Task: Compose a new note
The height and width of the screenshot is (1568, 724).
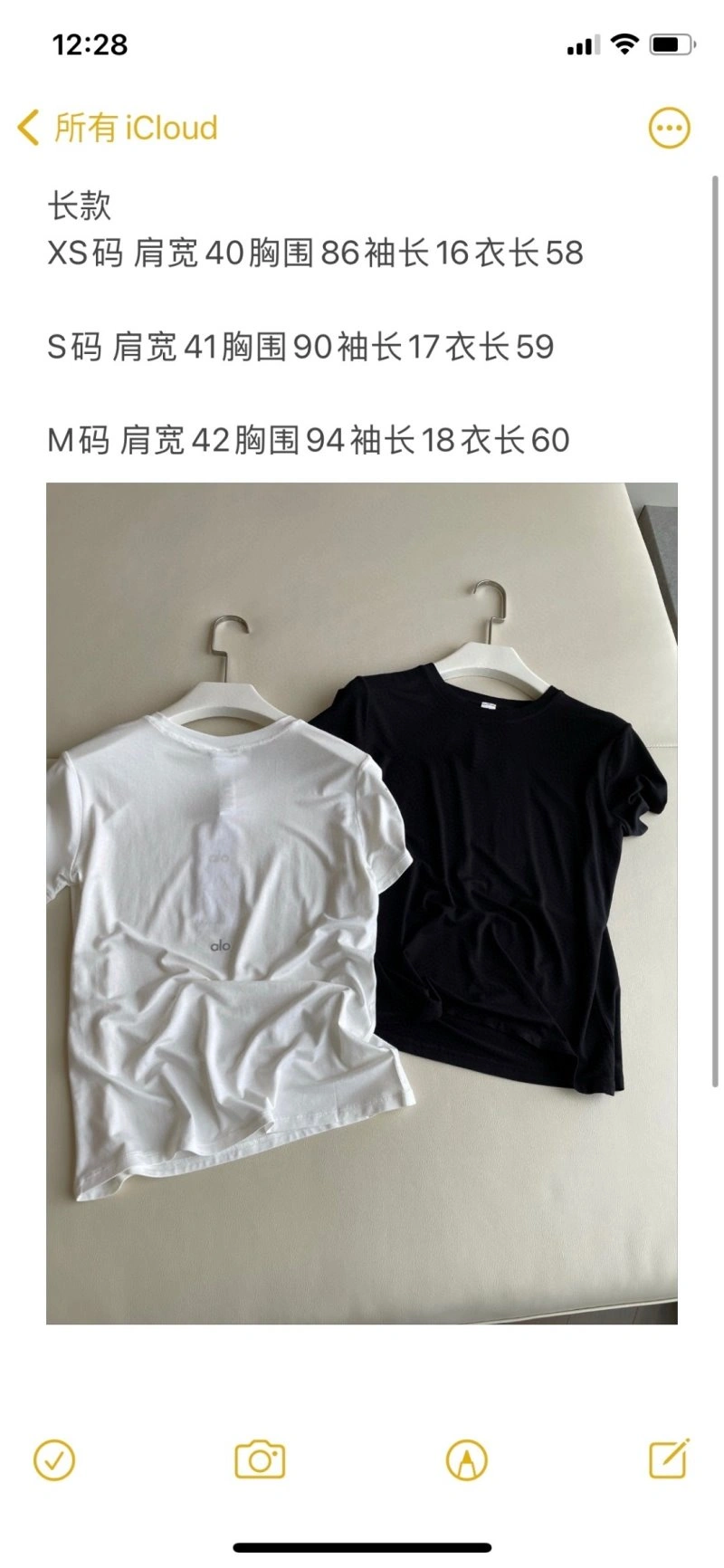Action: point(670,1458)
